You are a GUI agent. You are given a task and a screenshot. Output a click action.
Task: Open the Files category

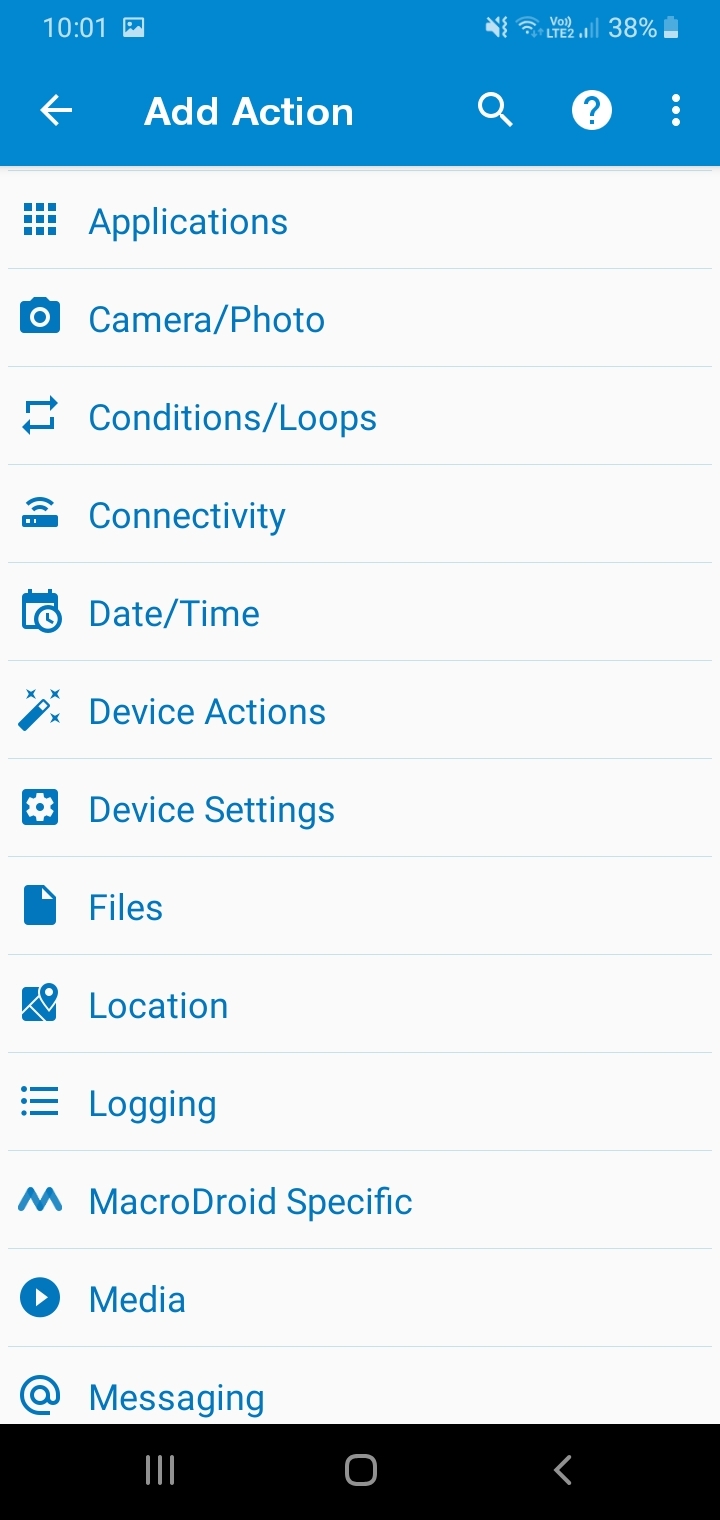[125, 905]
